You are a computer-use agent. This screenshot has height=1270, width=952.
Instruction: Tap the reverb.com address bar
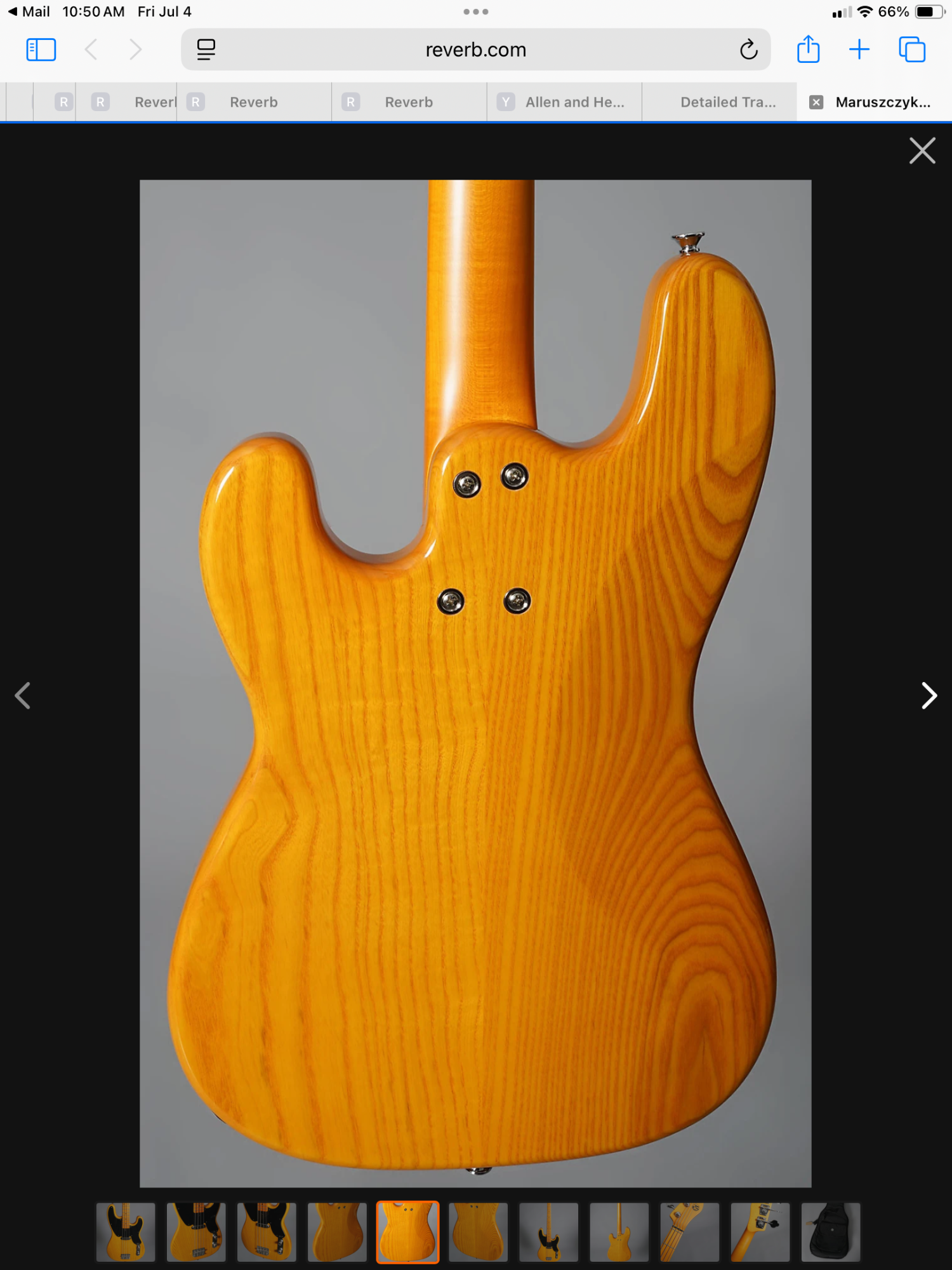click(475, 50)
